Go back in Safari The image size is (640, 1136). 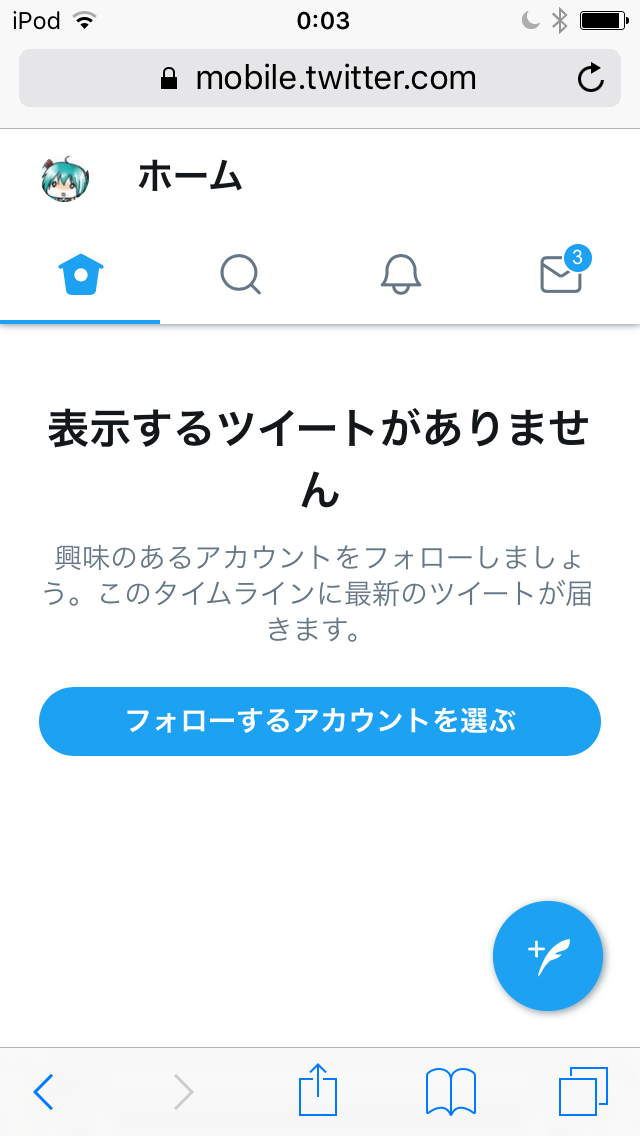coord(43,1092)
